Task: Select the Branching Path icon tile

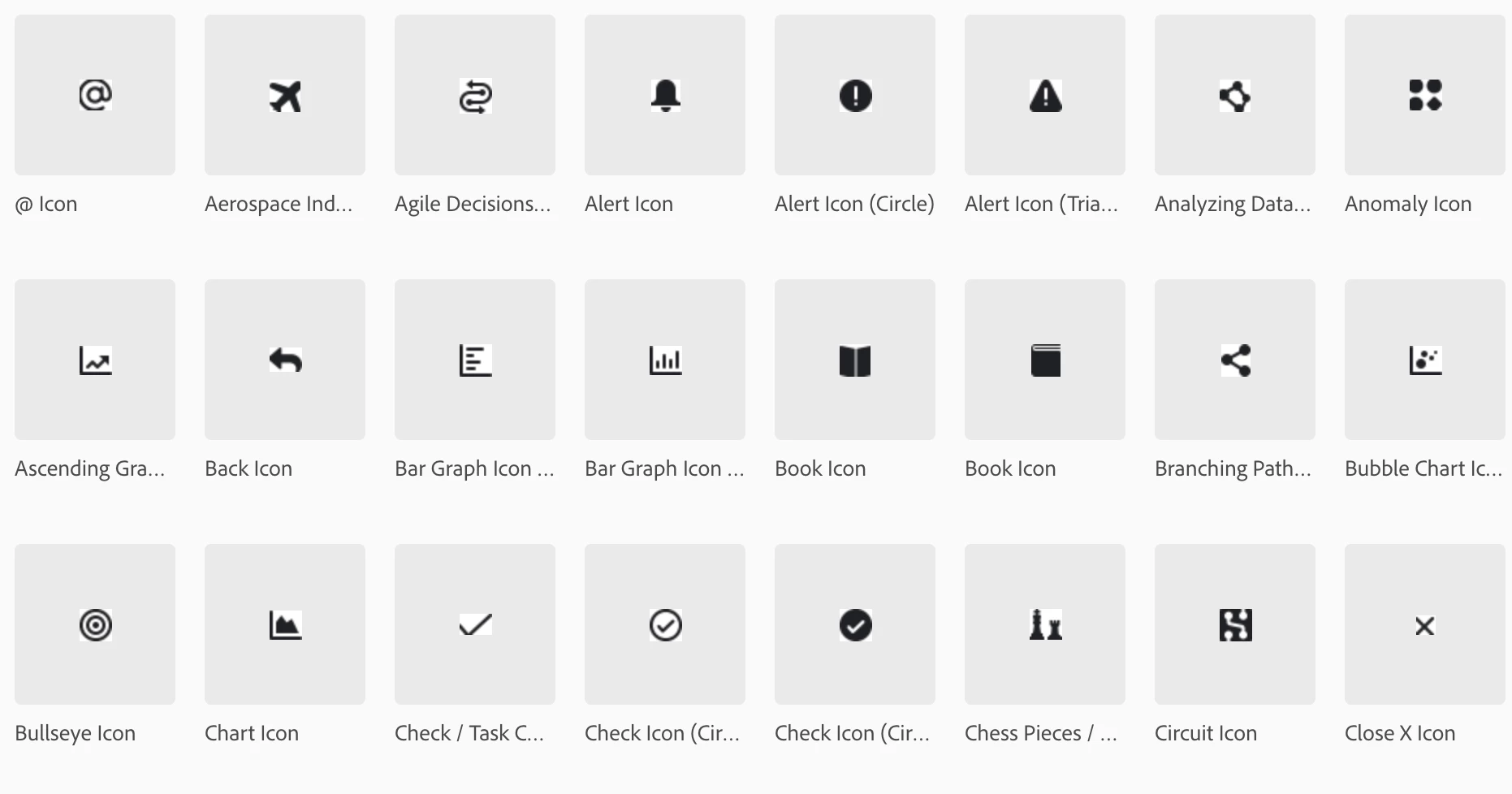Action: coord(1235,360)
